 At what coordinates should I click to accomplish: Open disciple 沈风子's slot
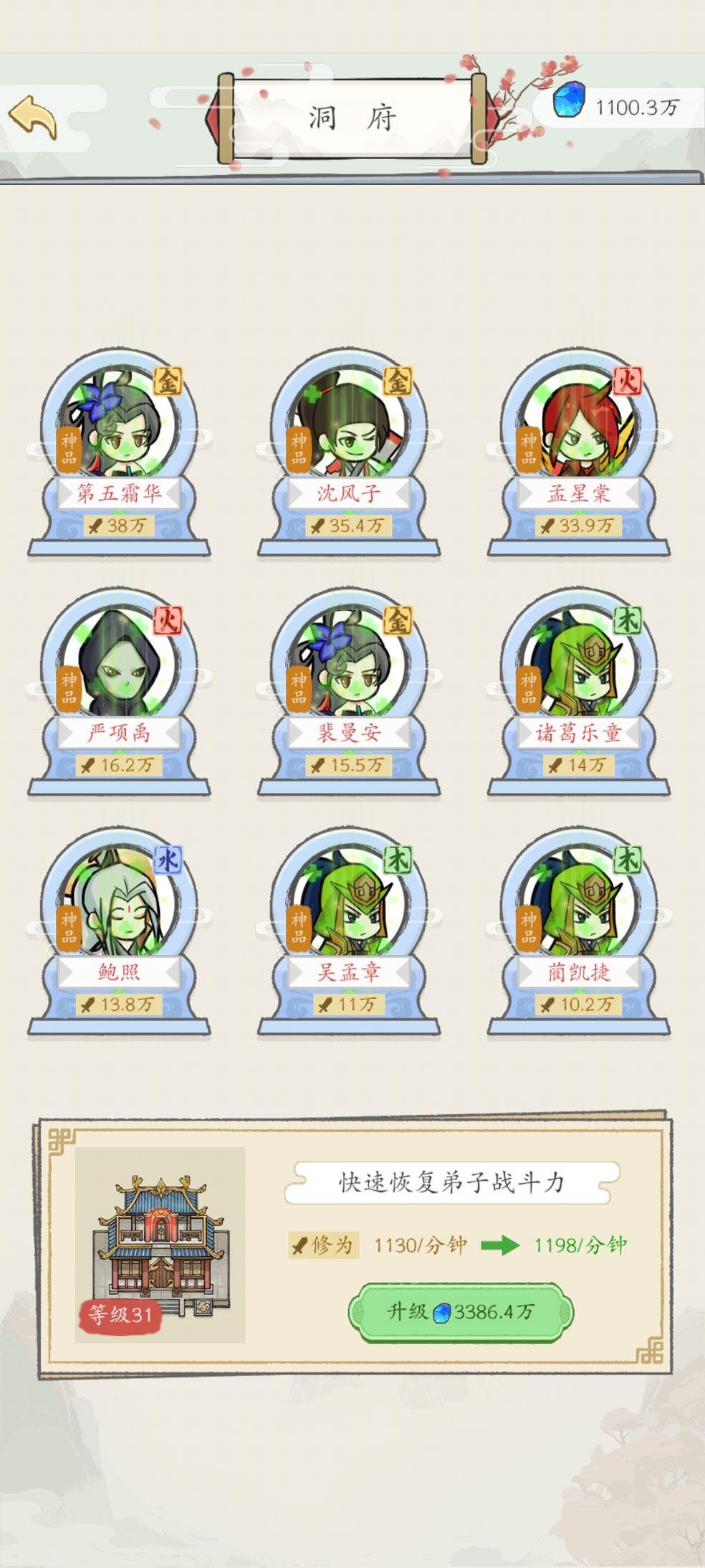(x=349, y=452)
